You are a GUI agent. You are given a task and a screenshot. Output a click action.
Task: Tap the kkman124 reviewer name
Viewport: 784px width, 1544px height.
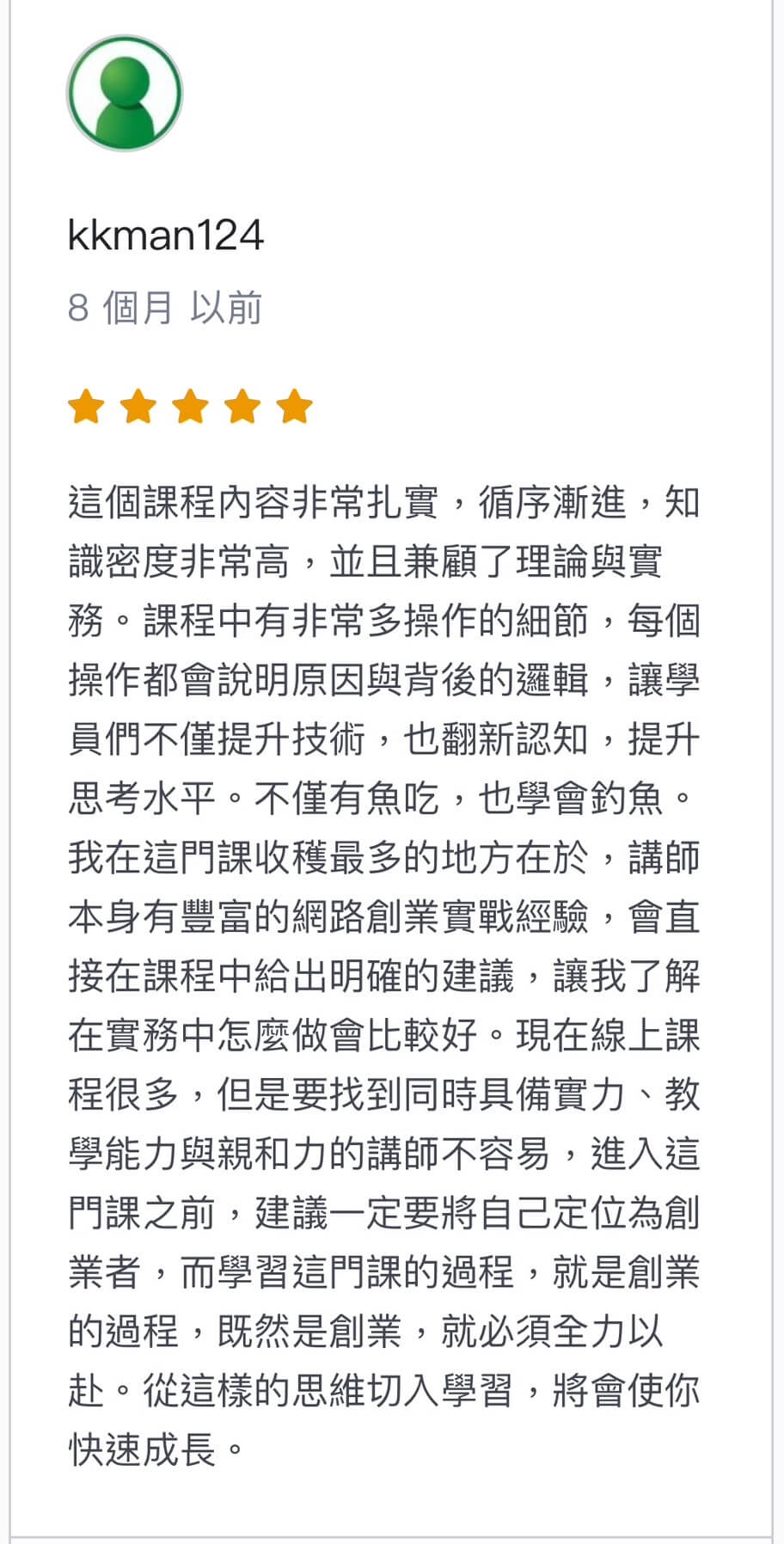pos(166,236)
